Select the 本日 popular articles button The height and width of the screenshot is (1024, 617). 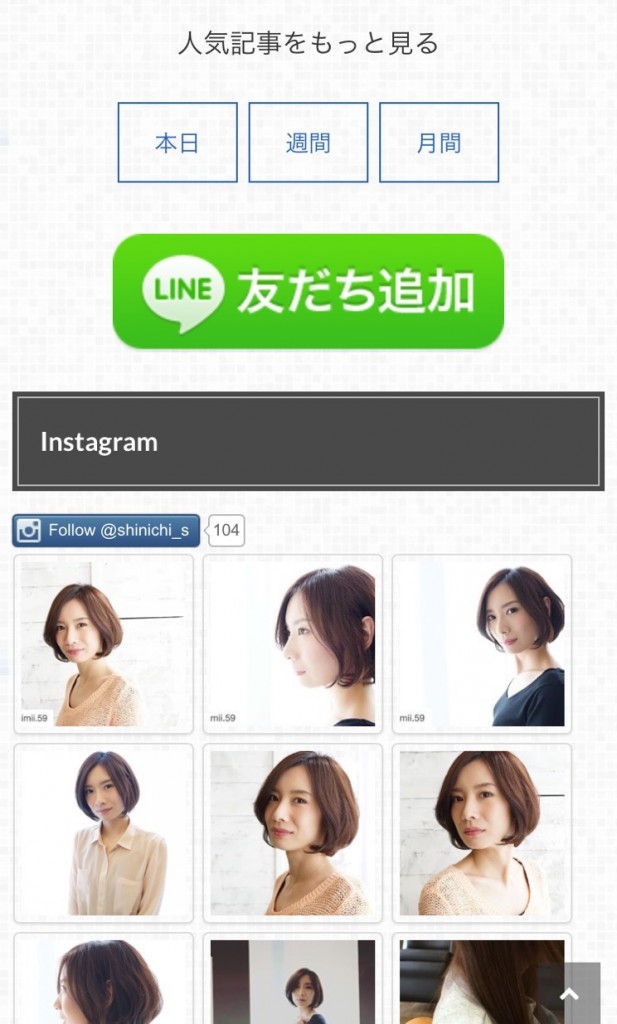(x=177, y=142)
